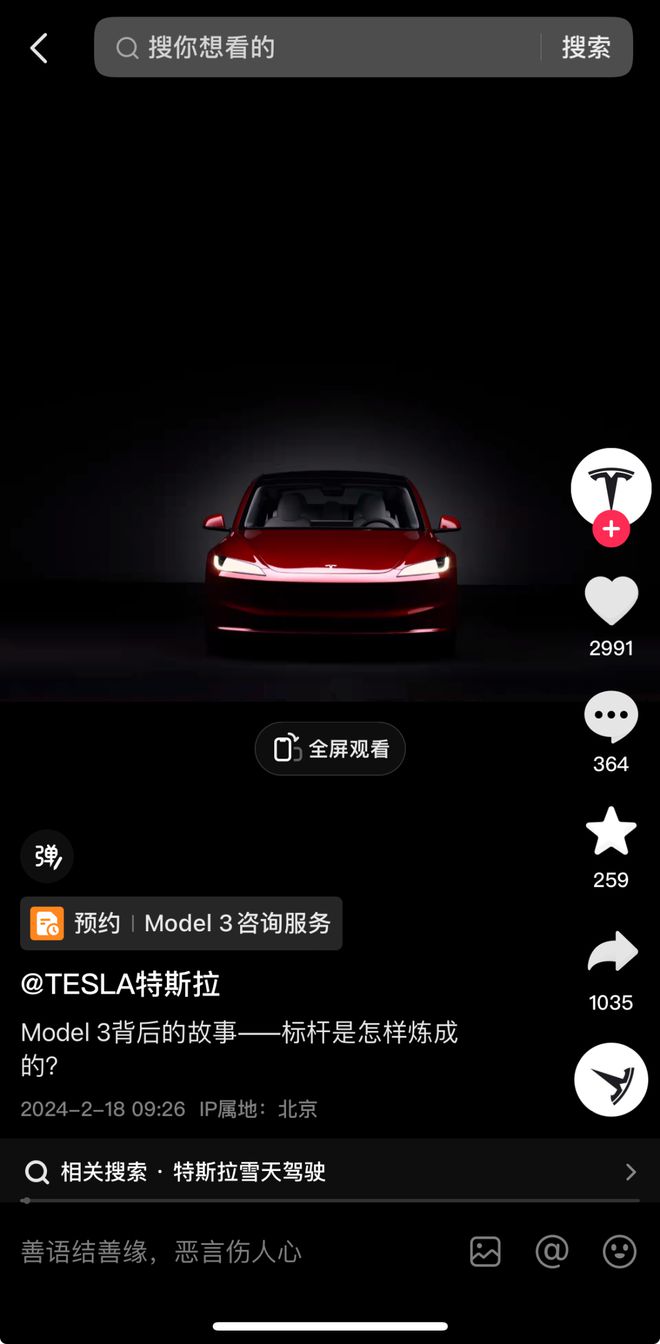Like the video with the heart icon
Image resolution: width=660 pixels, height=1344 pixels.
click(x=611, y=601)
